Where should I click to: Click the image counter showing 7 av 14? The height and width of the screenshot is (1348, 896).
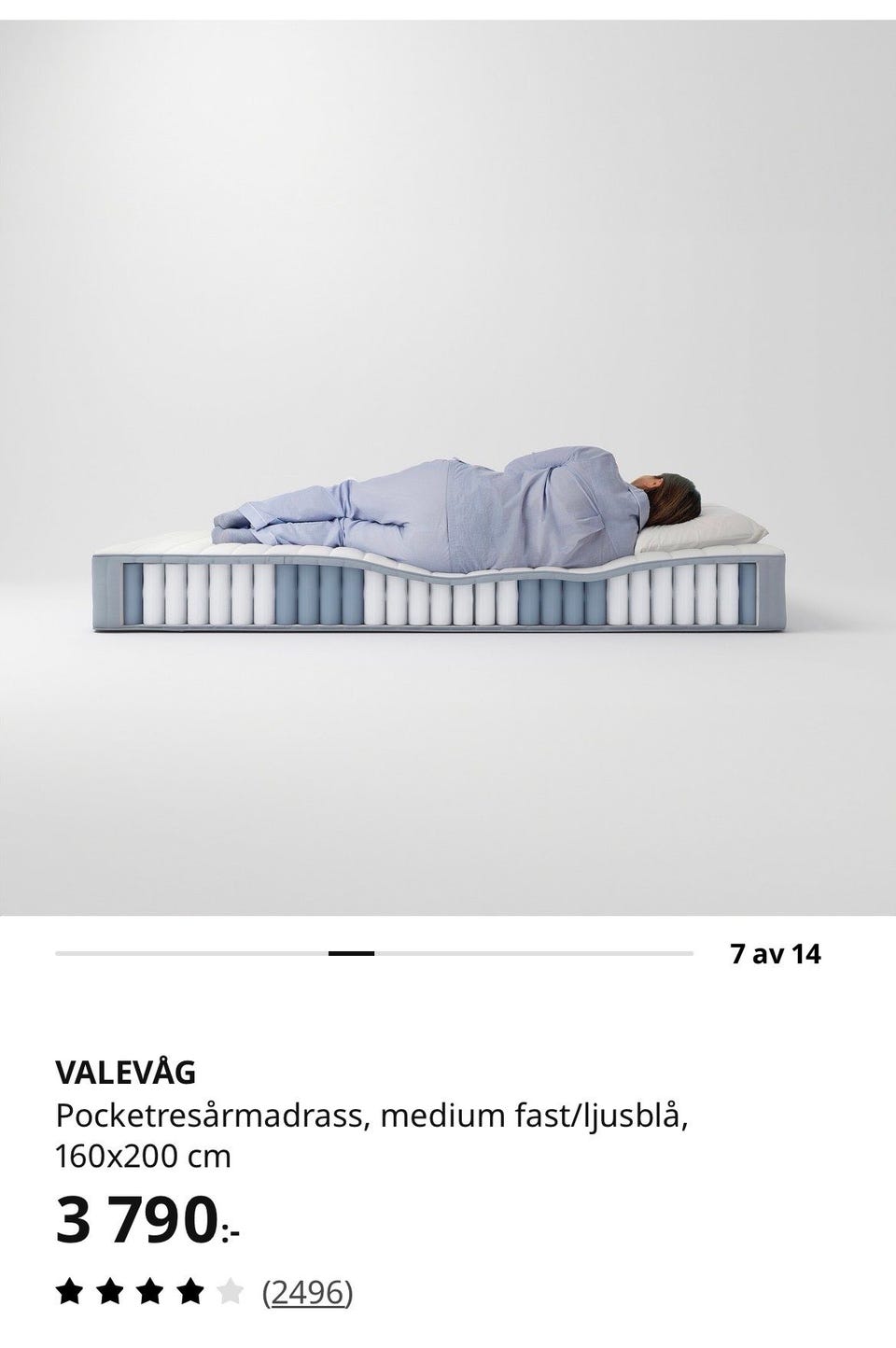(776, 955)
